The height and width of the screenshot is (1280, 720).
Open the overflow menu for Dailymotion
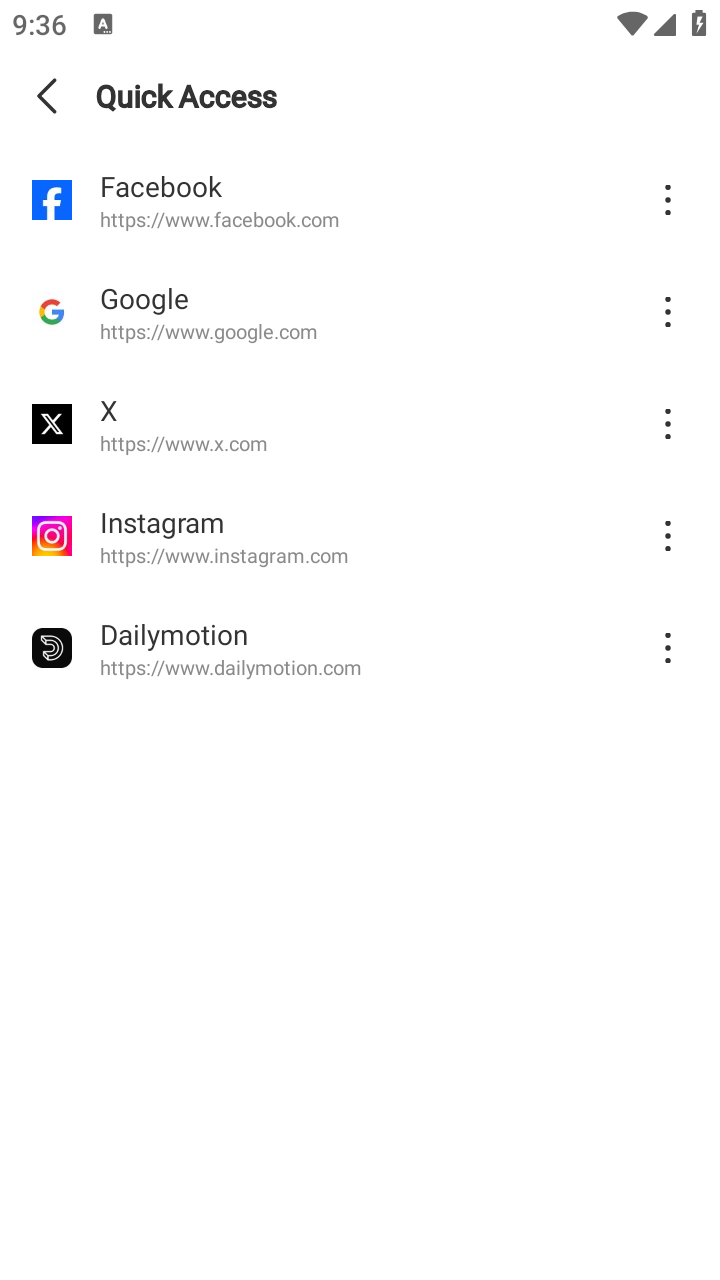coord(667,647)
